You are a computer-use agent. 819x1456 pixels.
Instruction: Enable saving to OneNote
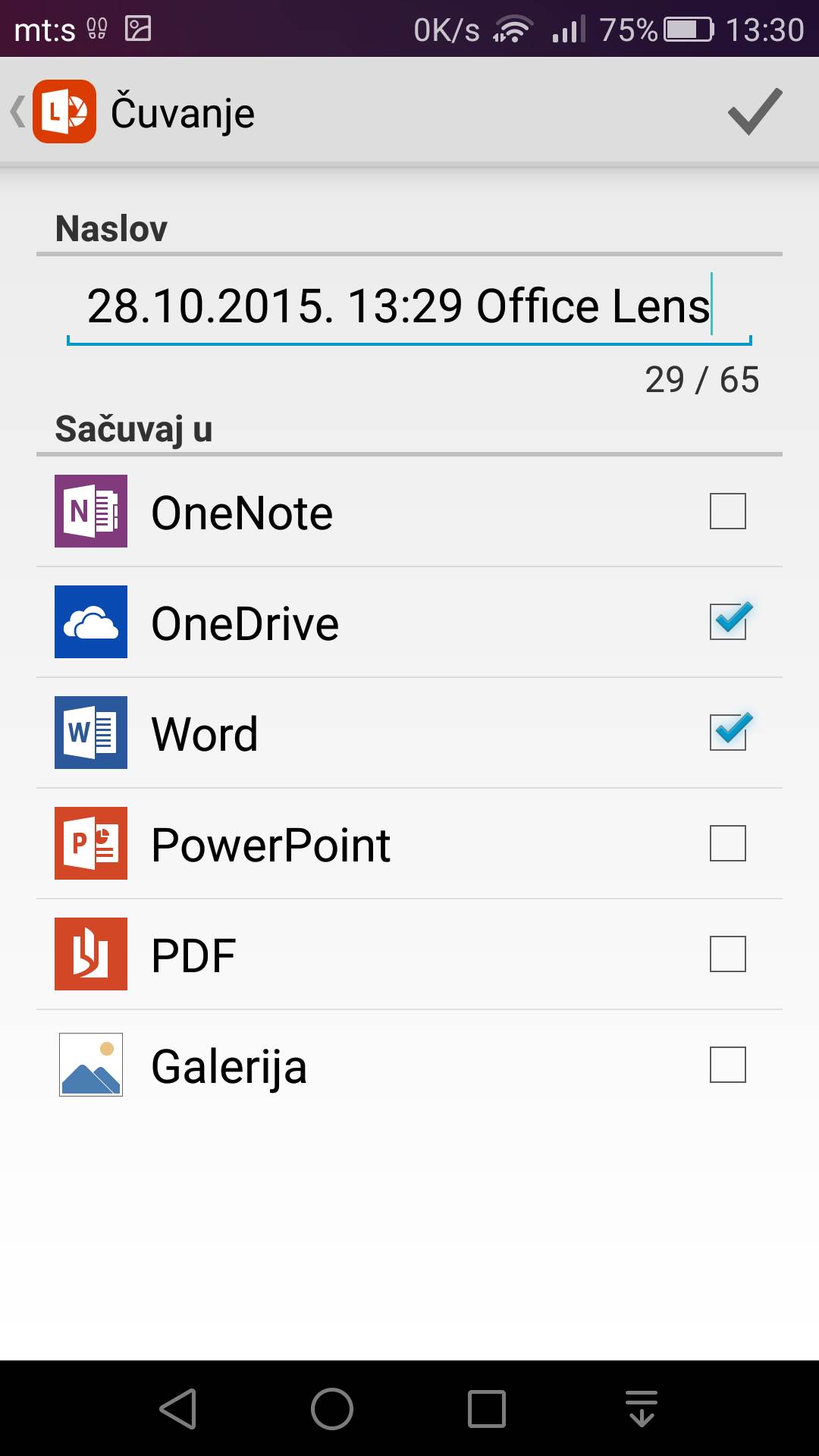click(x=726, y=511)
